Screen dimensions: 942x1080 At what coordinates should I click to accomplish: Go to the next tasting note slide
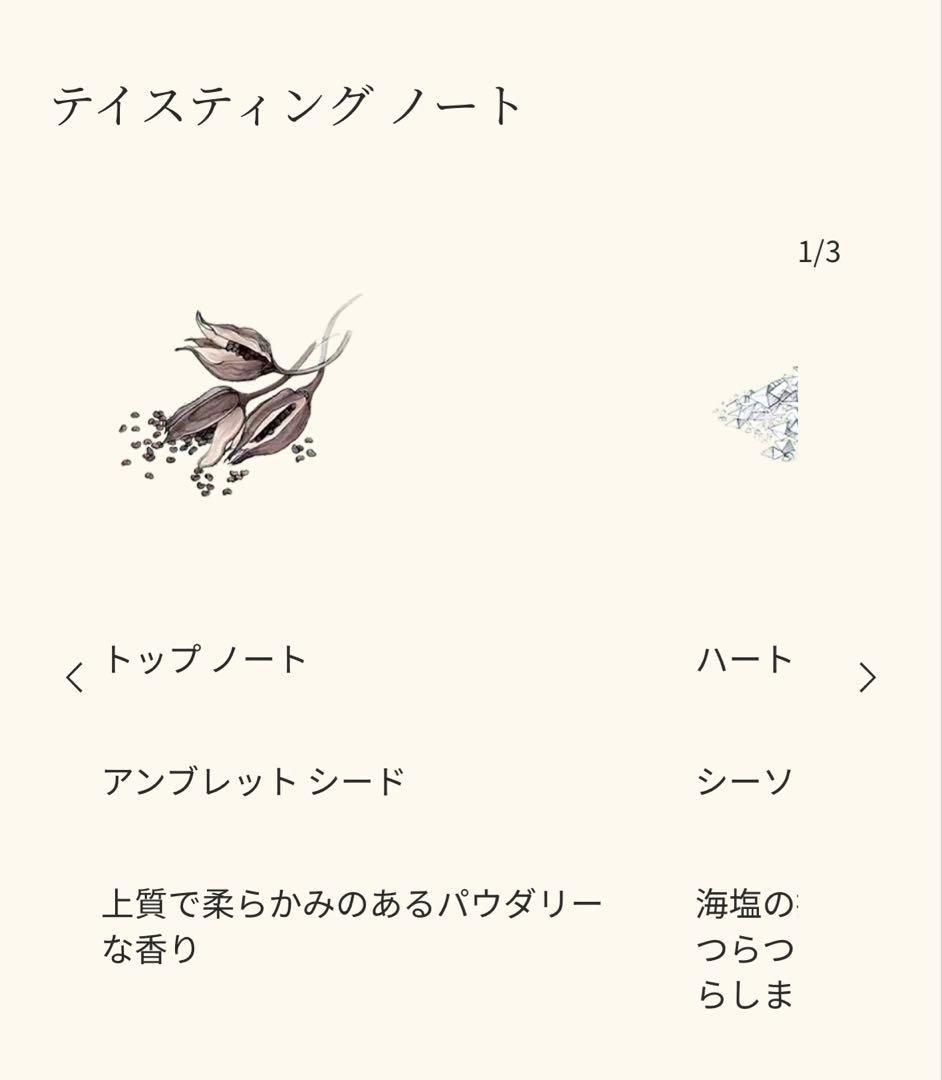click(867, 678)
